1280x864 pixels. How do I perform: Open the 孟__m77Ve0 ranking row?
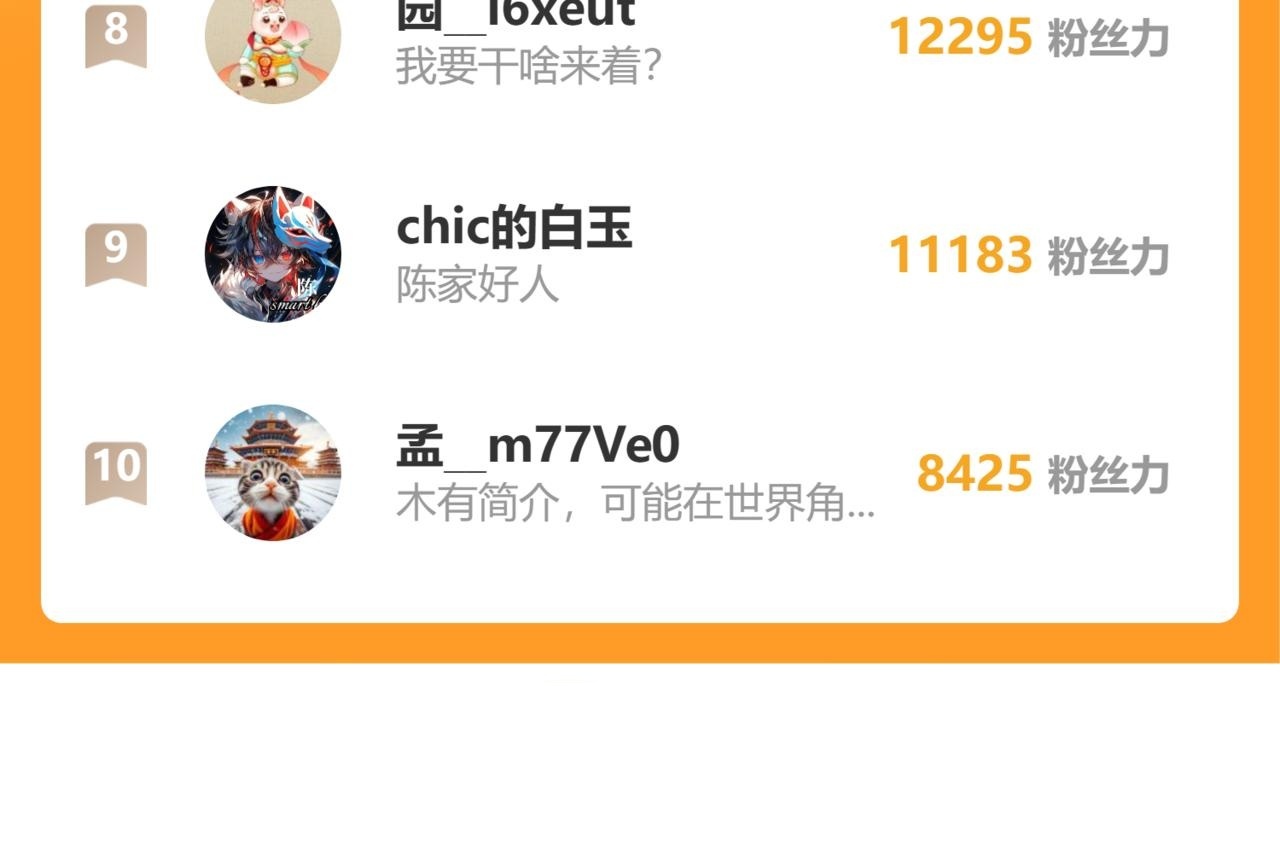tap(640, 472)
